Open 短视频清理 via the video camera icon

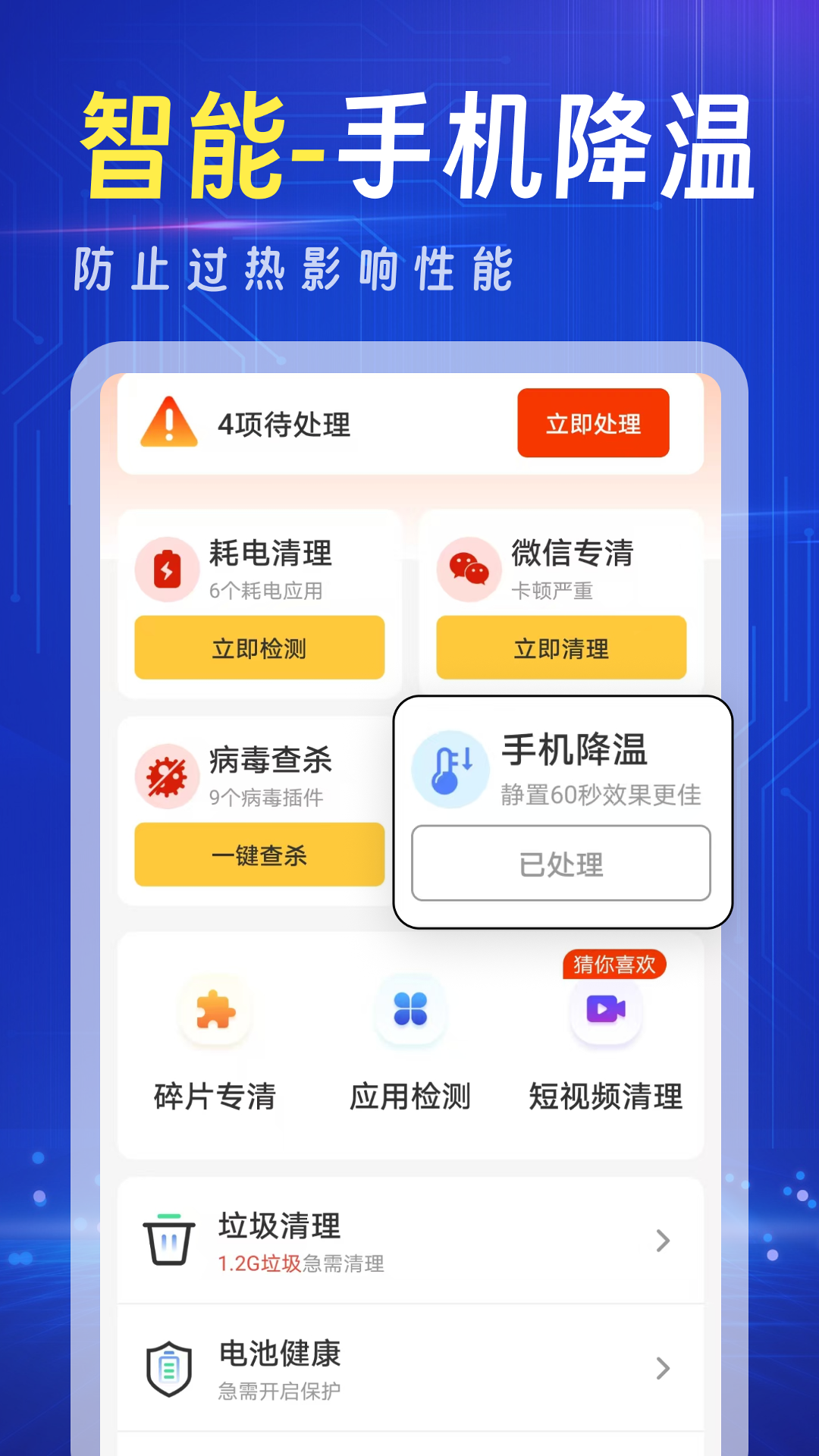point(606,1011)
